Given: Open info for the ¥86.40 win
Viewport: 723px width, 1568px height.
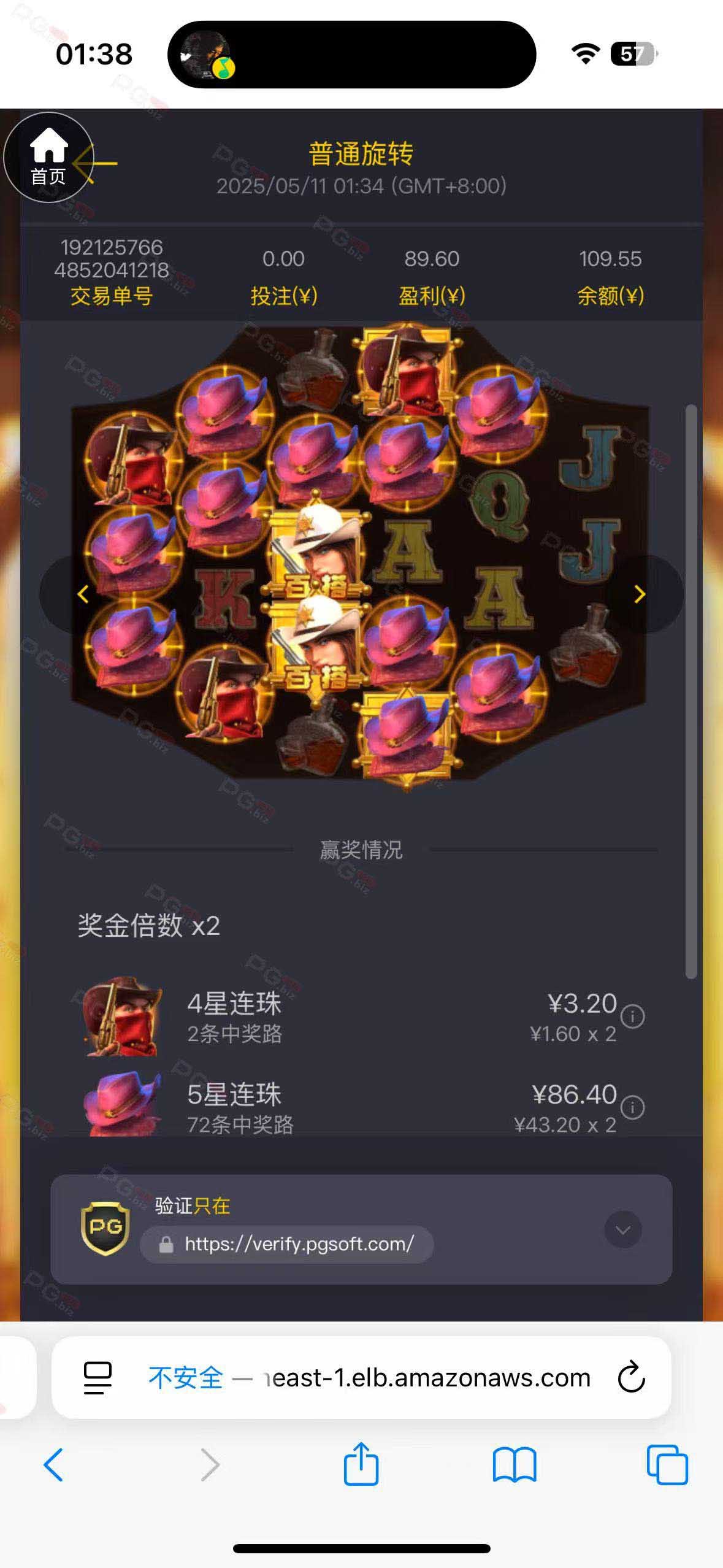Looking at the screenshot, I should click(632, 1107).
